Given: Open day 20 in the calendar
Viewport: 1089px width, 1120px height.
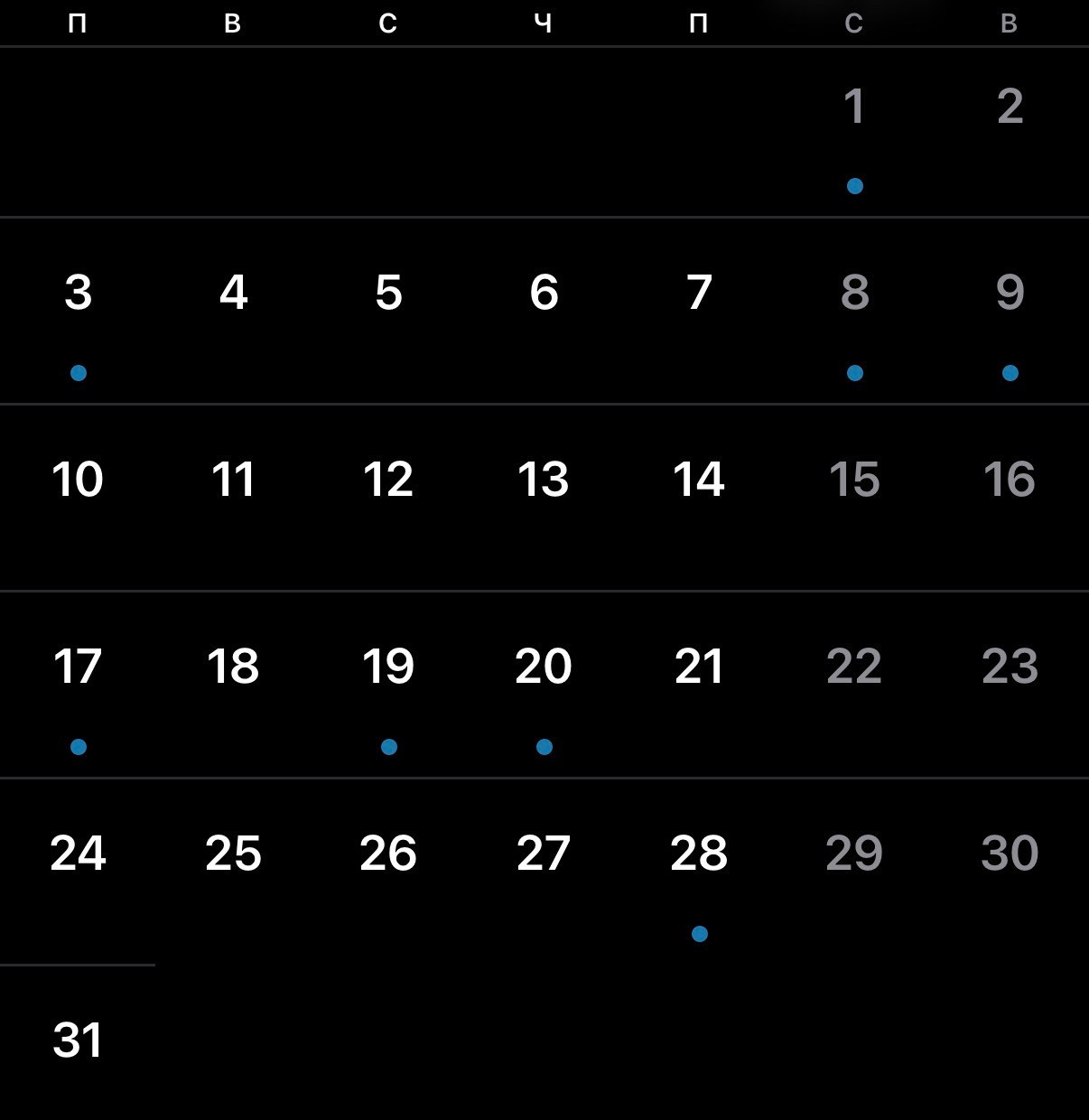Looking at the screenshot, I should (x=544, y=667).
